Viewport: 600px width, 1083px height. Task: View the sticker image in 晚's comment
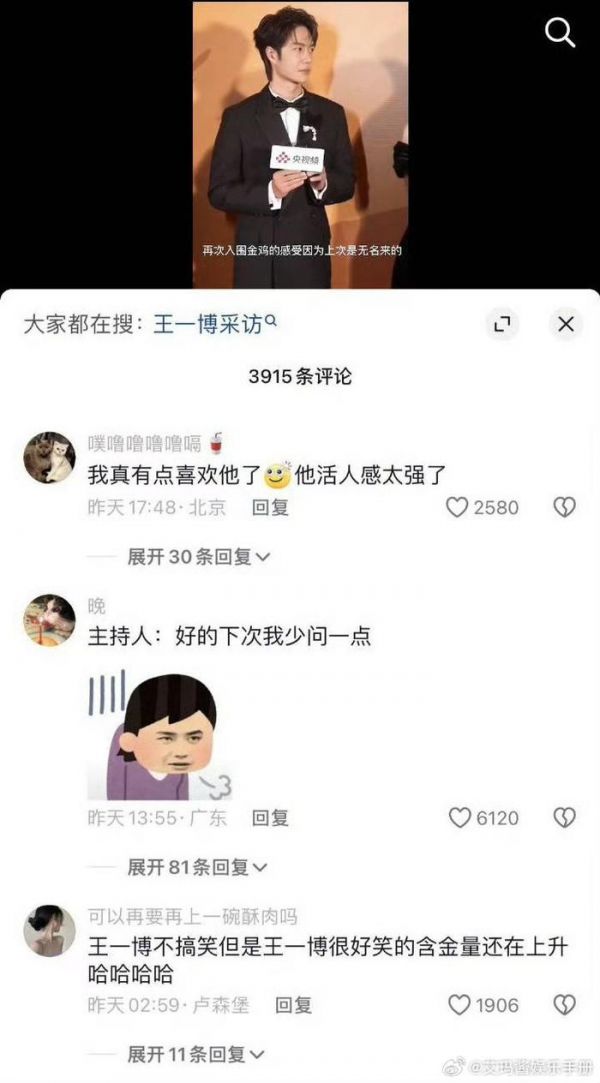point(160,735)
